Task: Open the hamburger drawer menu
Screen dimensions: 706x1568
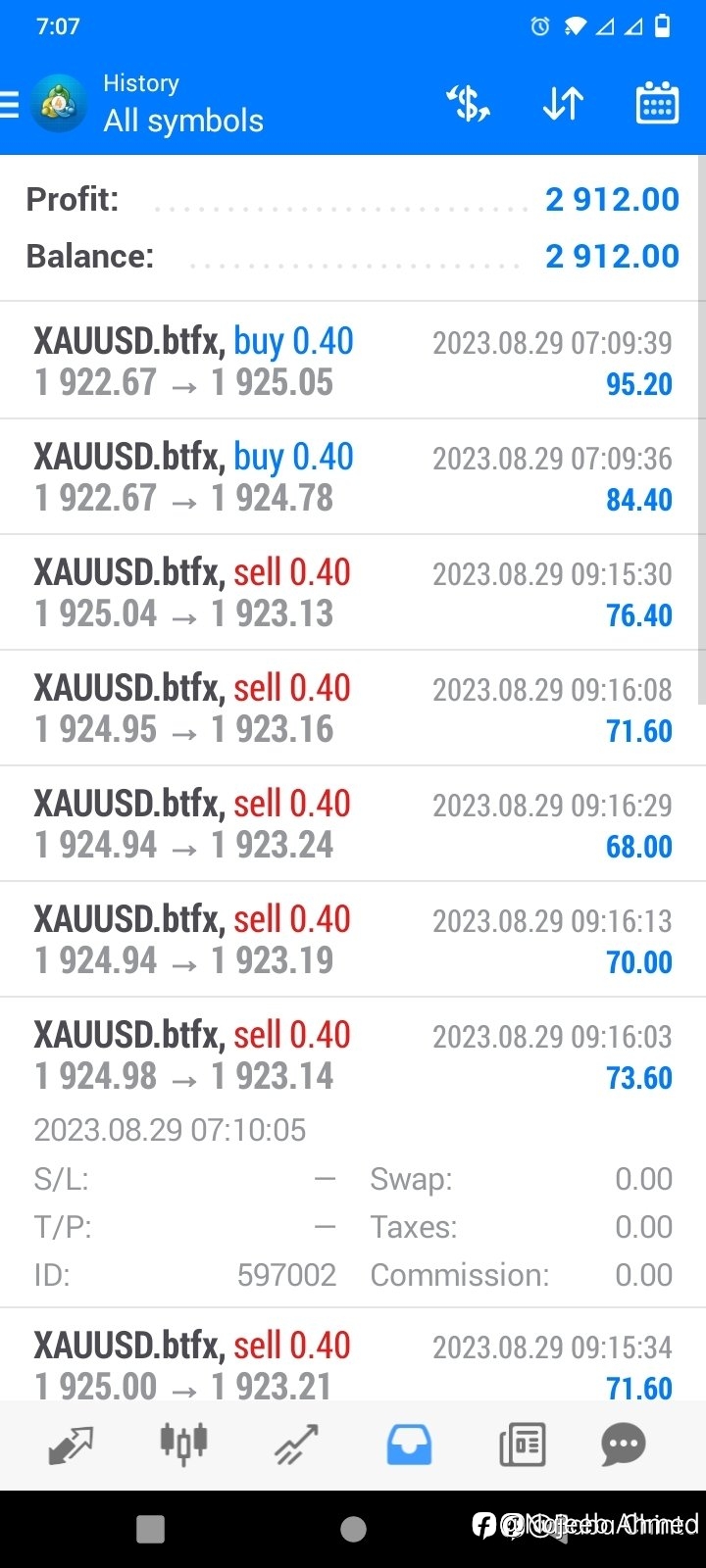Action: [9, 104]
